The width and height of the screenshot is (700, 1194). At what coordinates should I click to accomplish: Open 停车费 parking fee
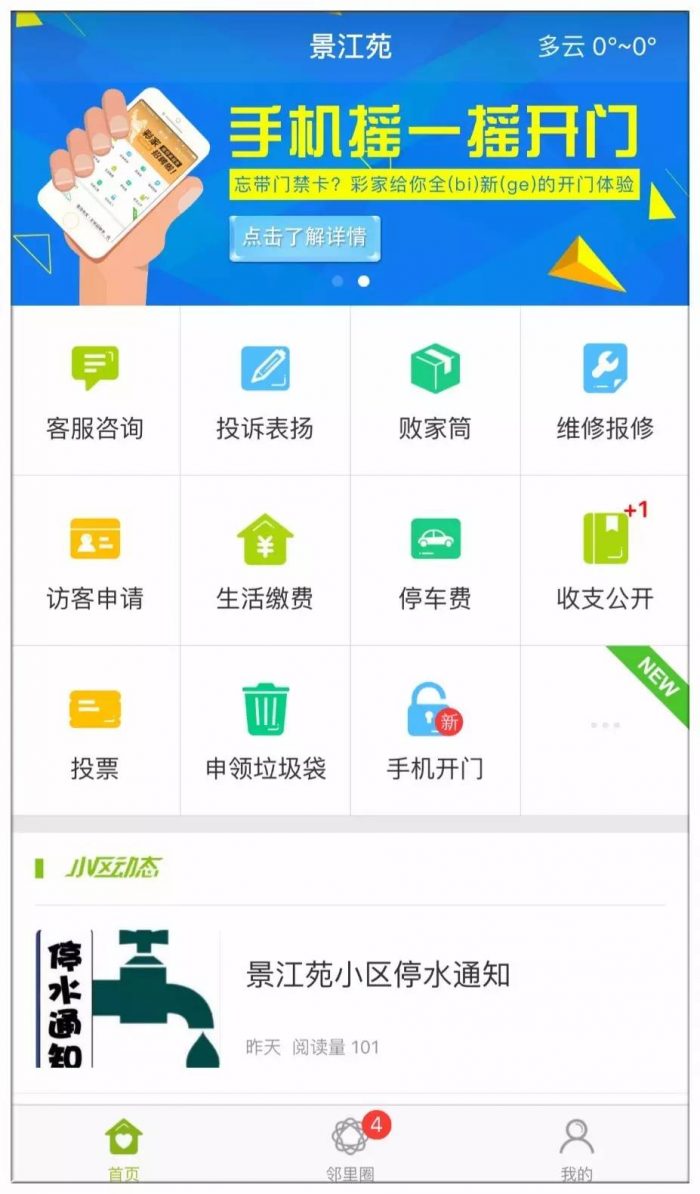tap(435, 561)
